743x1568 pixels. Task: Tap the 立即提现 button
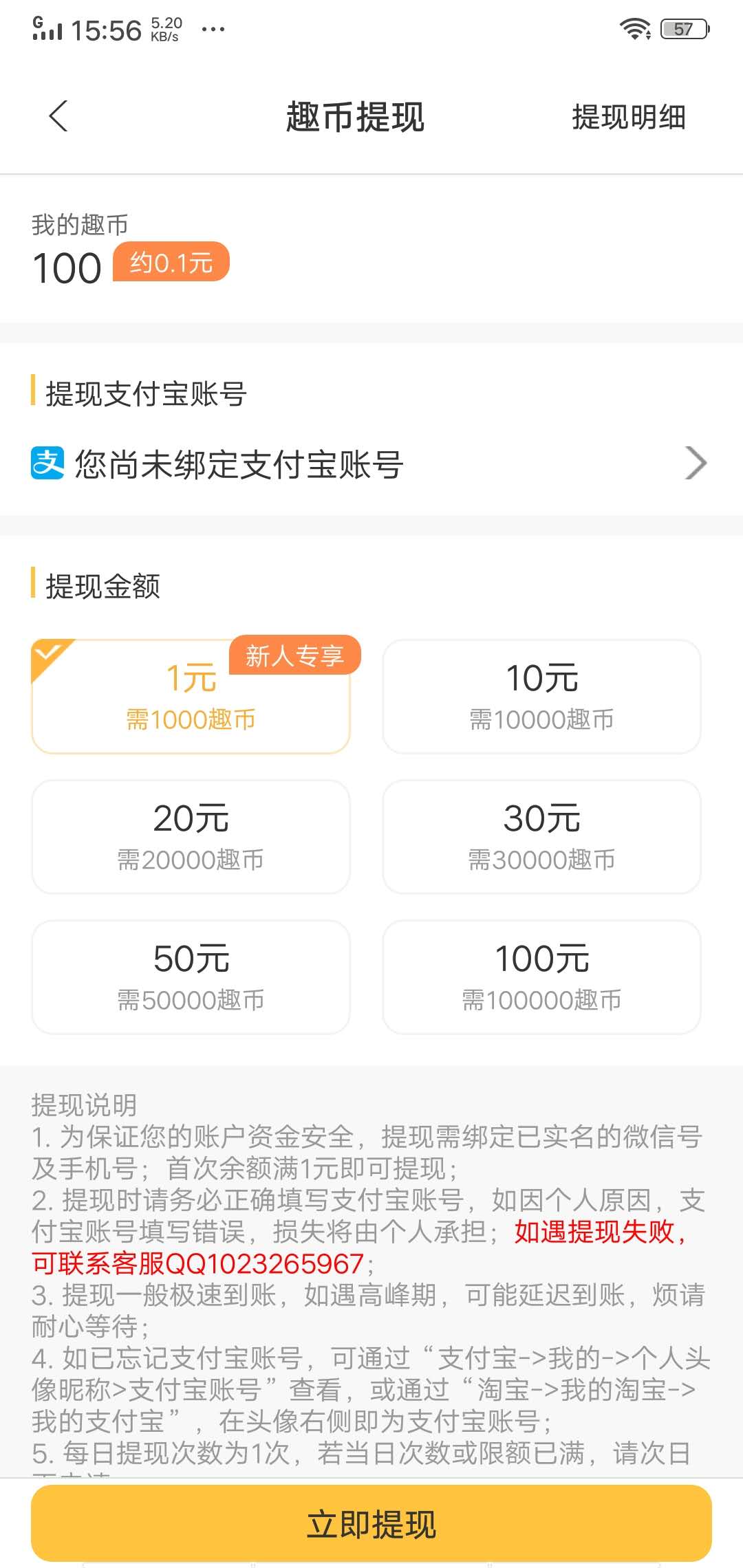pyautogui.click(x=371, y=1523)
